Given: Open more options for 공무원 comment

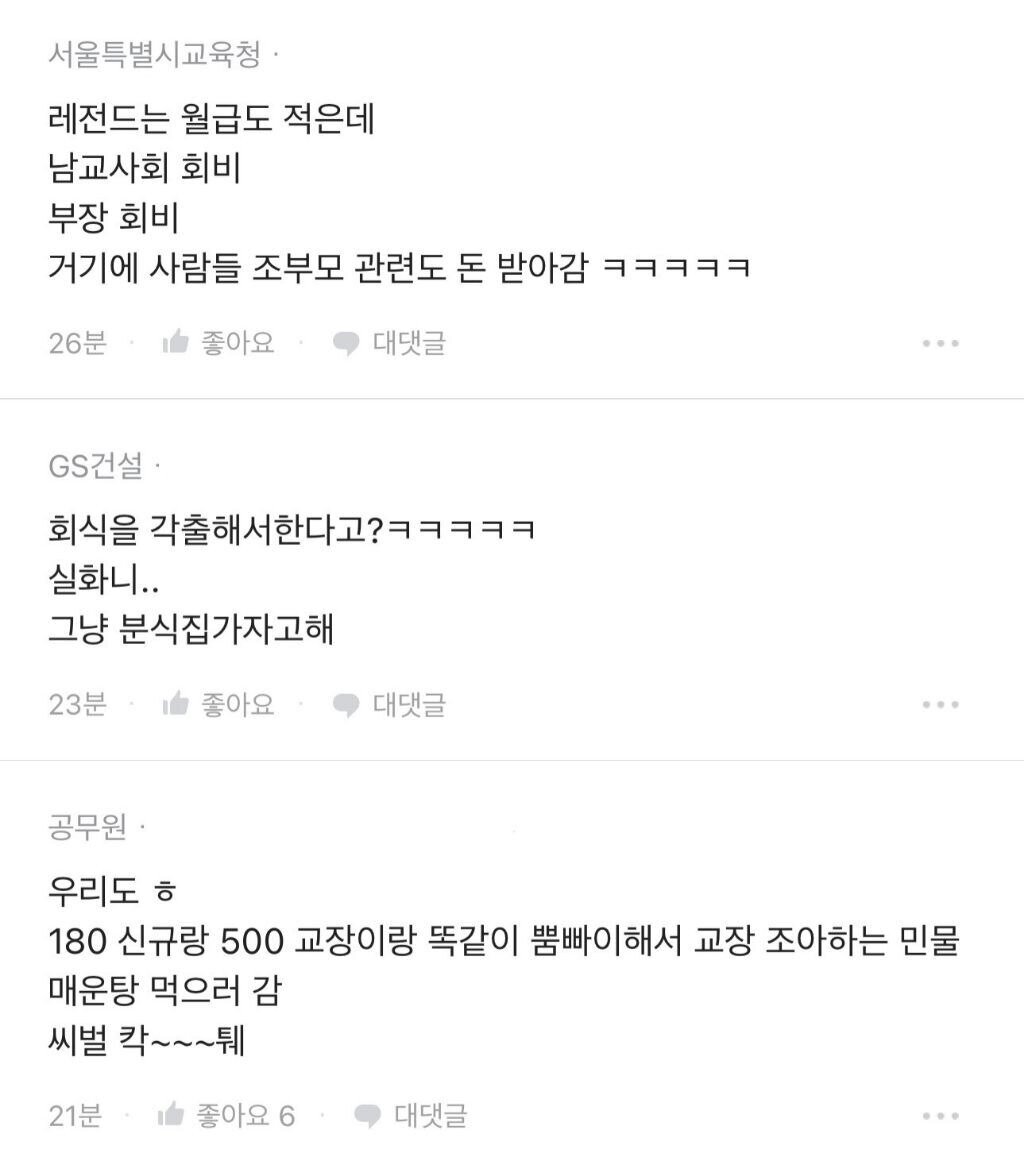Looking at the screenshot, I should click(x=940, y=1115).
